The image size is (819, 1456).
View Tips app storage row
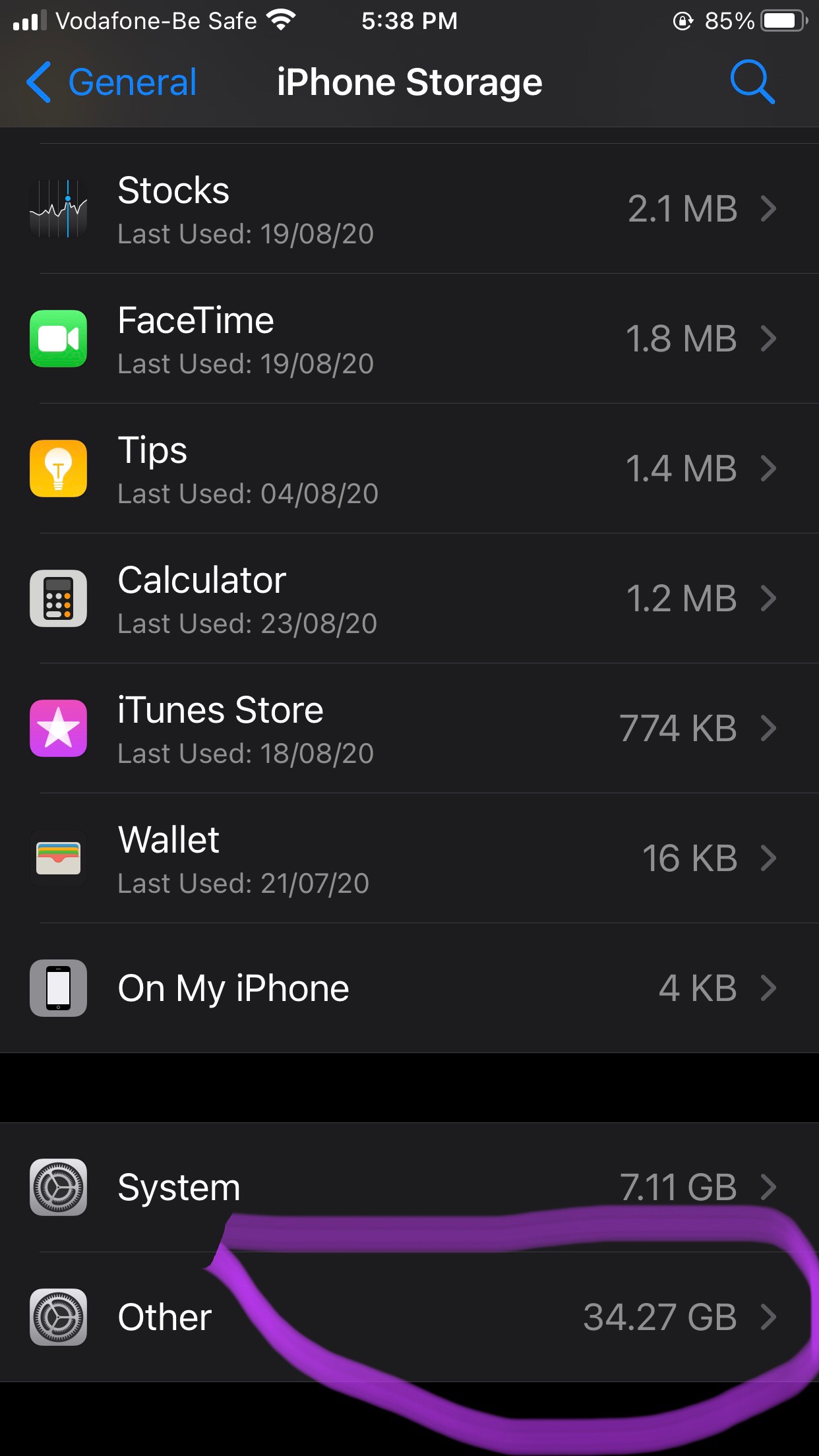(409, 469)
